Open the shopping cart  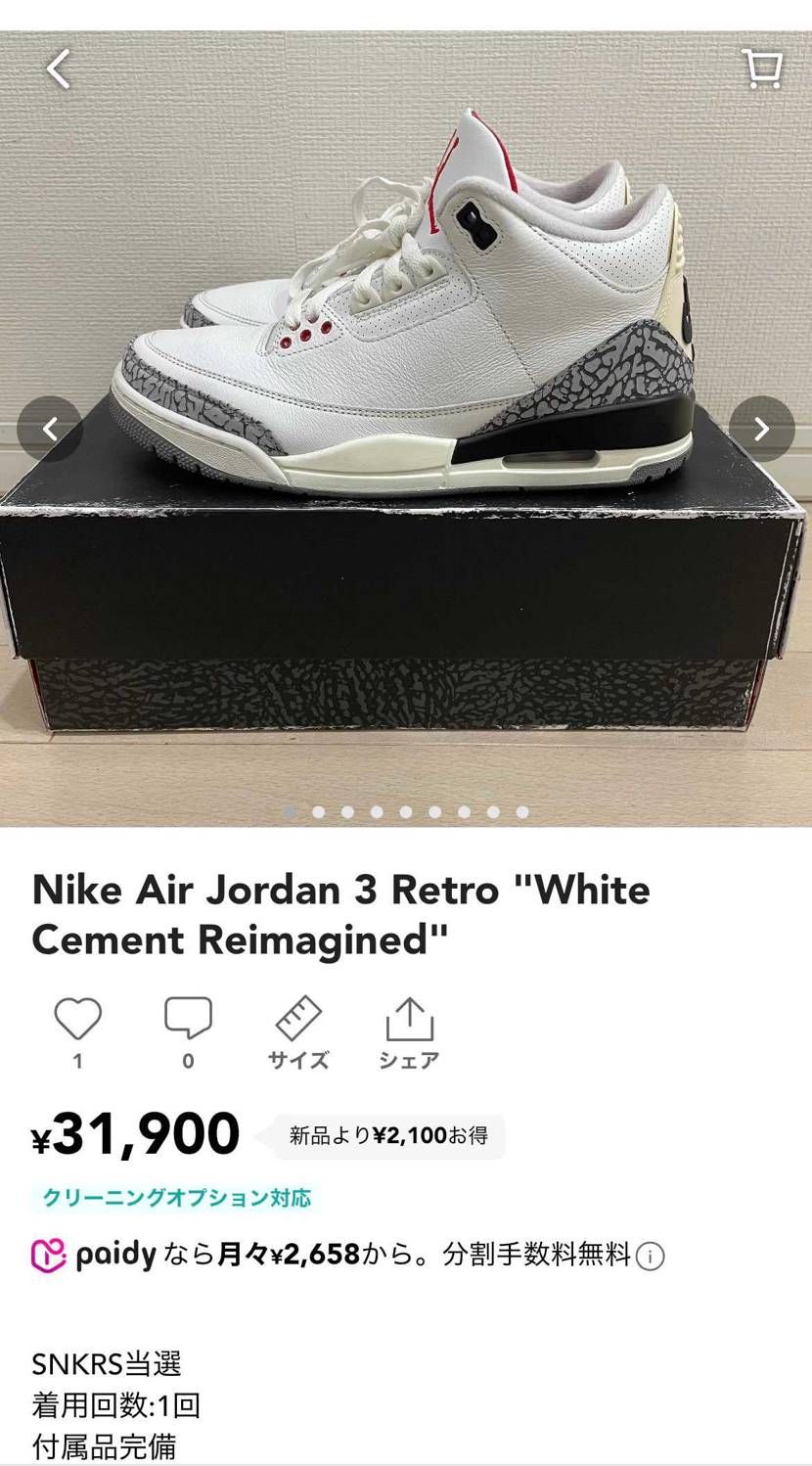click(762, 69)
